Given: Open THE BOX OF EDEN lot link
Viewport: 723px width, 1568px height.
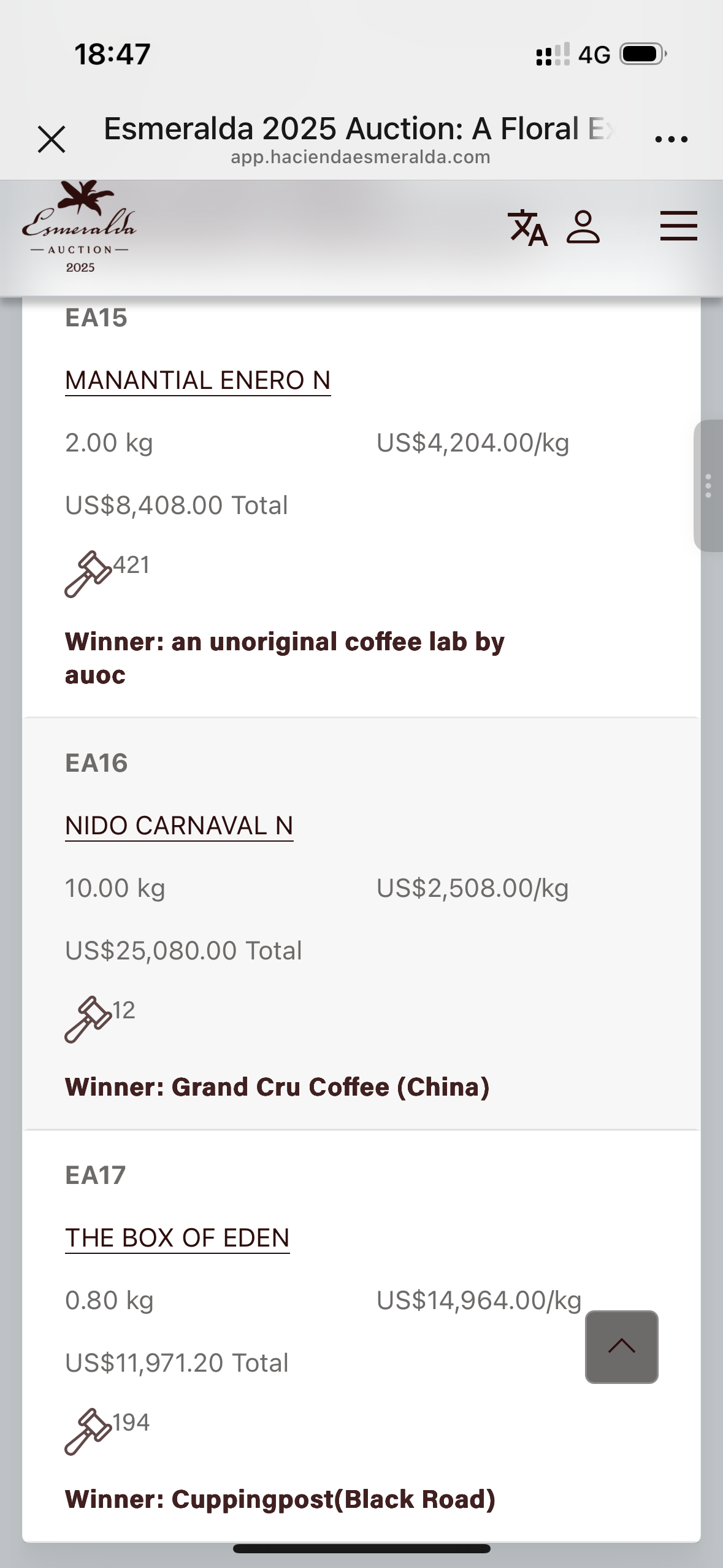Looking at the screenshot, I should coord(177,1238).
